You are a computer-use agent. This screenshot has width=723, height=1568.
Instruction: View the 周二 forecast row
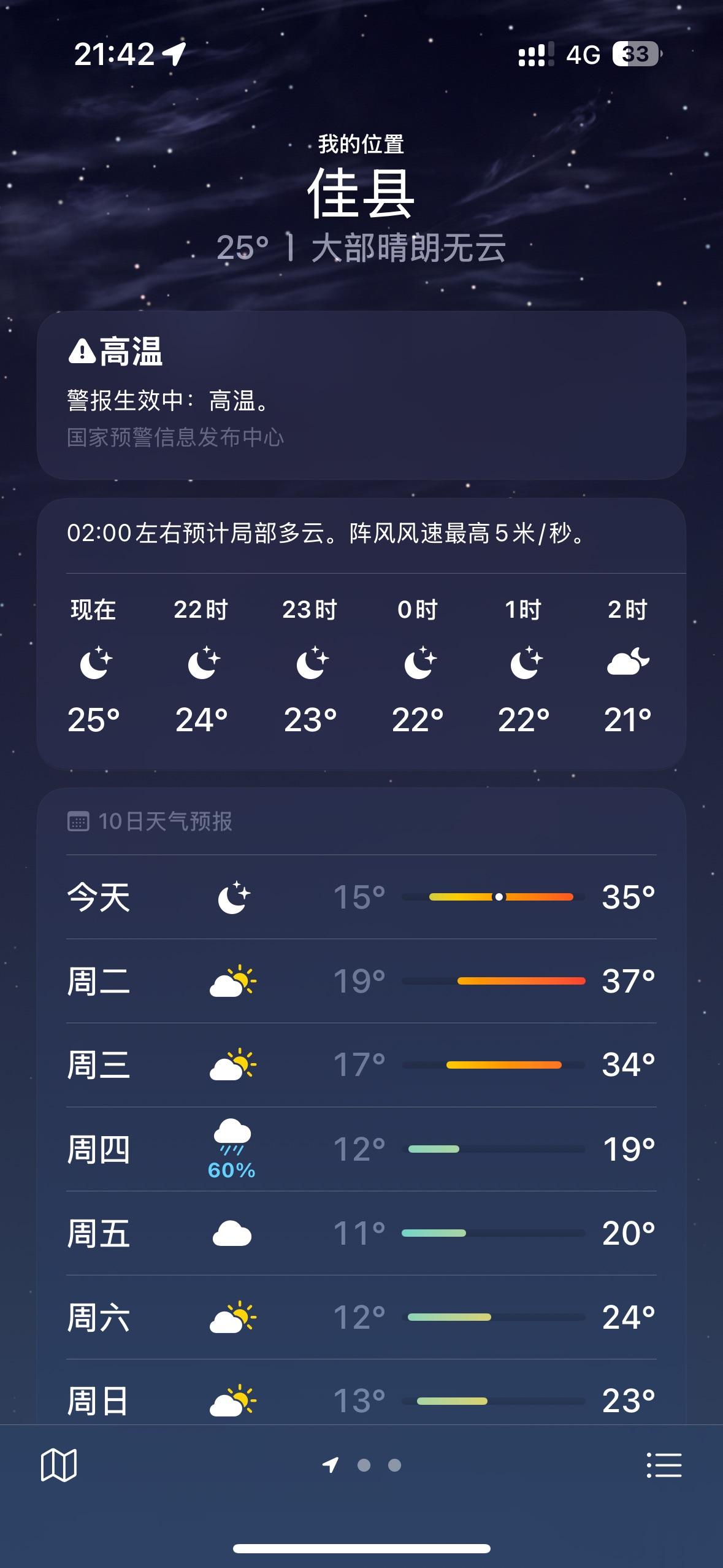[361, 981]
